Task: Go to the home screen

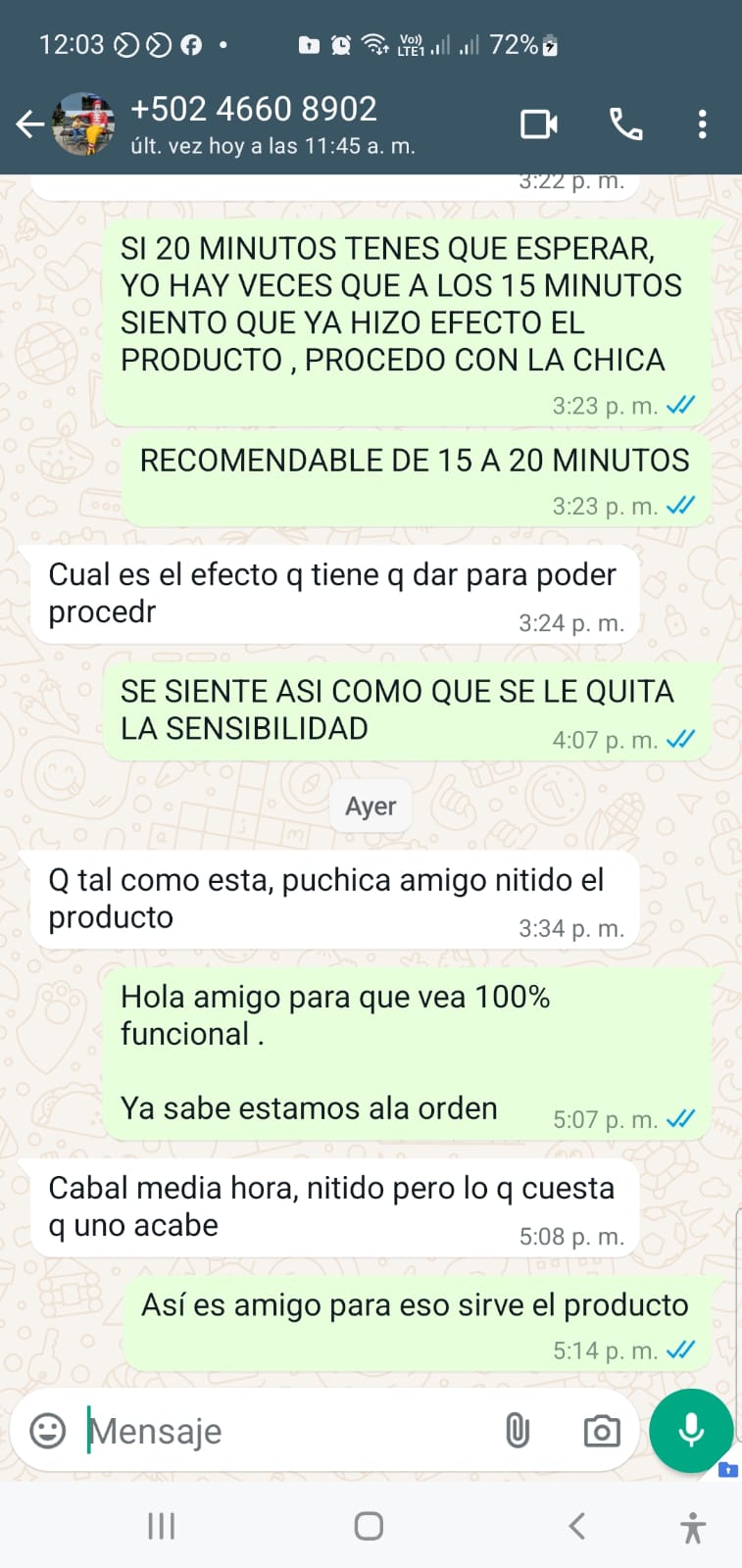Action: (369, 1526)
